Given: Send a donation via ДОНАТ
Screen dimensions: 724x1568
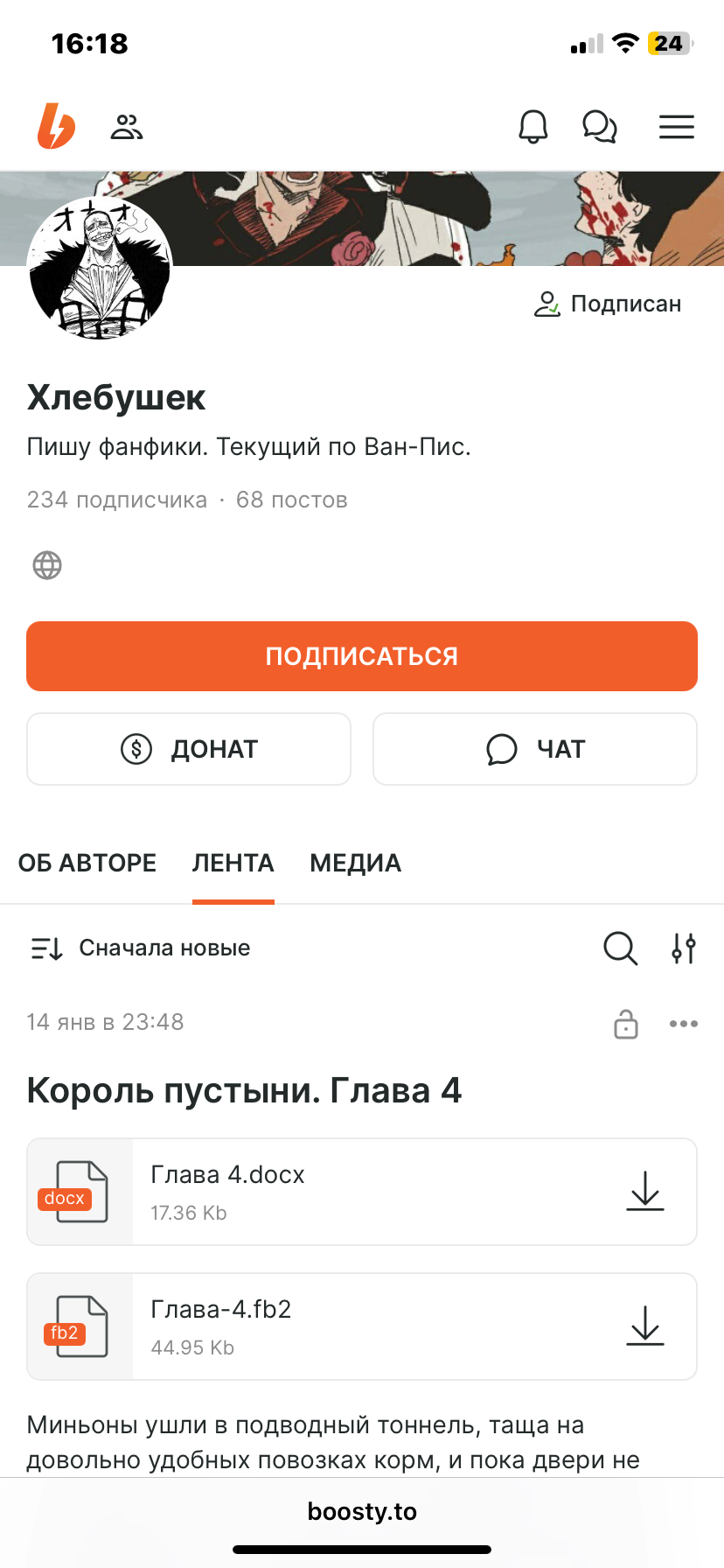Looking at the screenshot, I should (189, 749).
